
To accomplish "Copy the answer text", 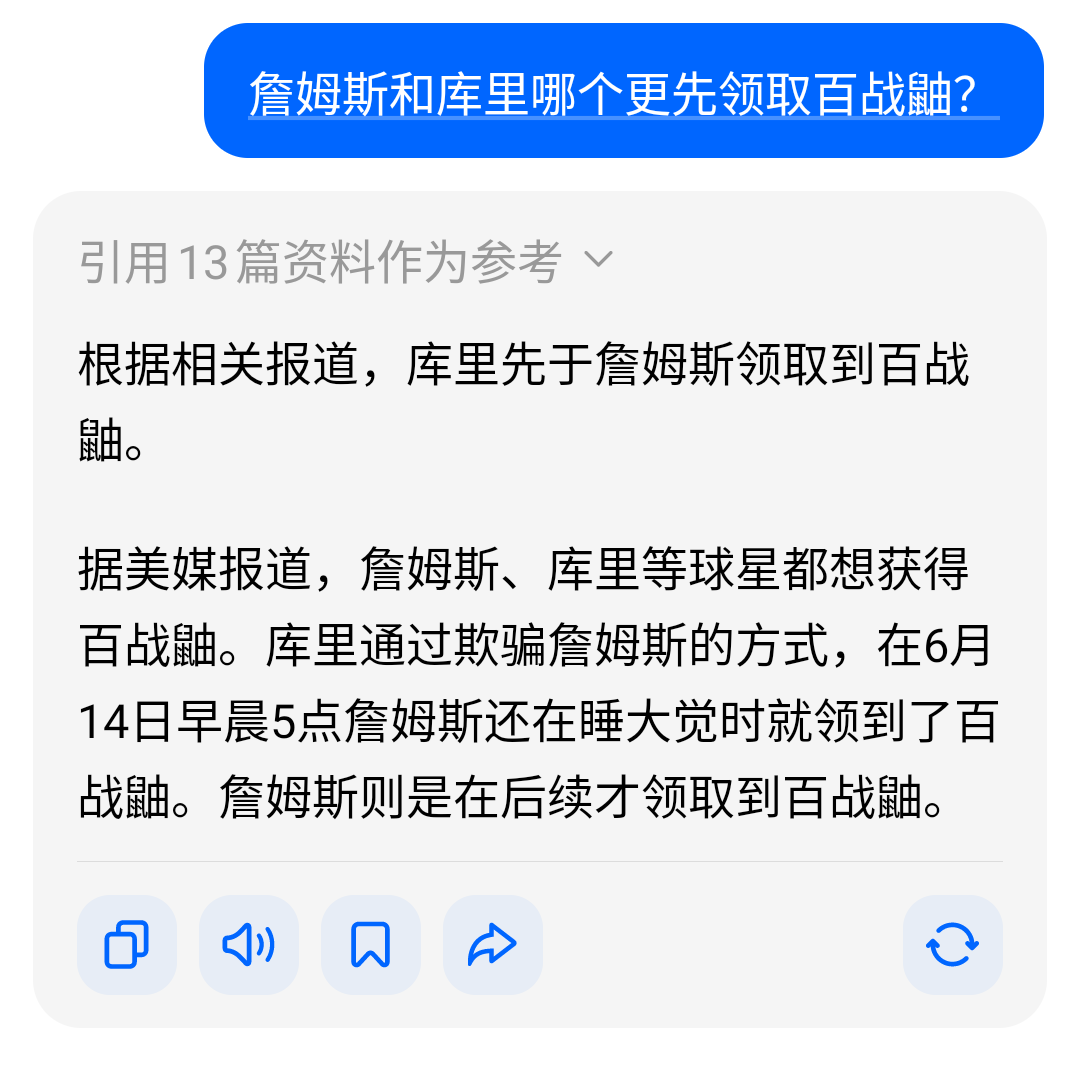I will coord(127,944).
